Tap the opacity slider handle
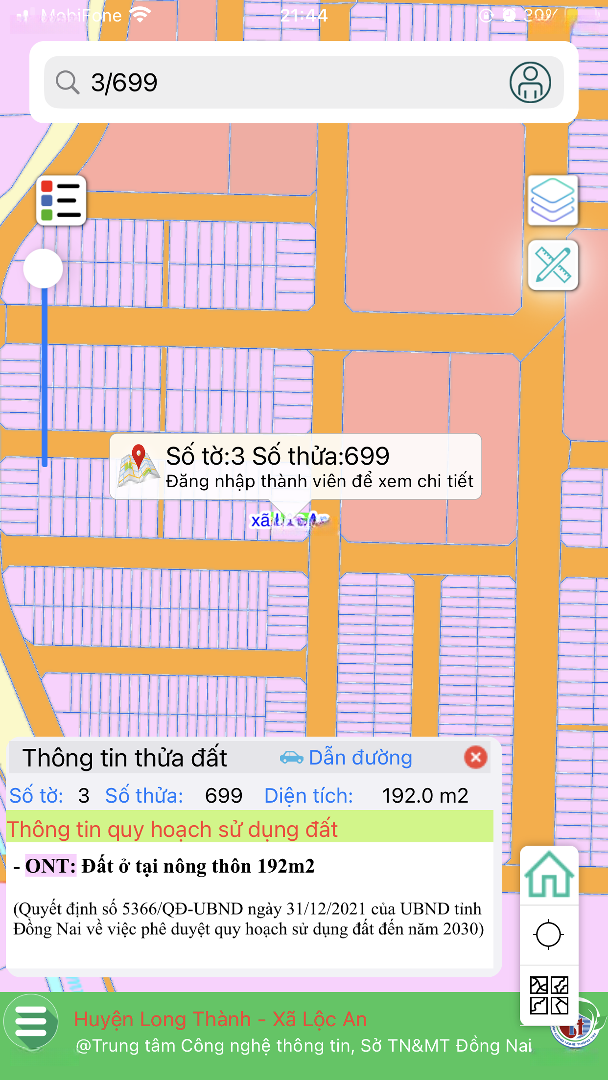 pyautogui.click(x=43, y=268)
